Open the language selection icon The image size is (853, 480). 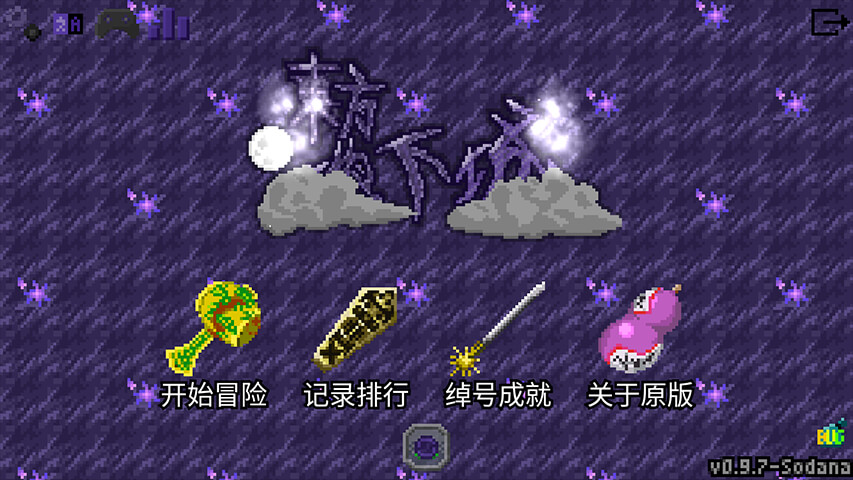coord(68,24)
